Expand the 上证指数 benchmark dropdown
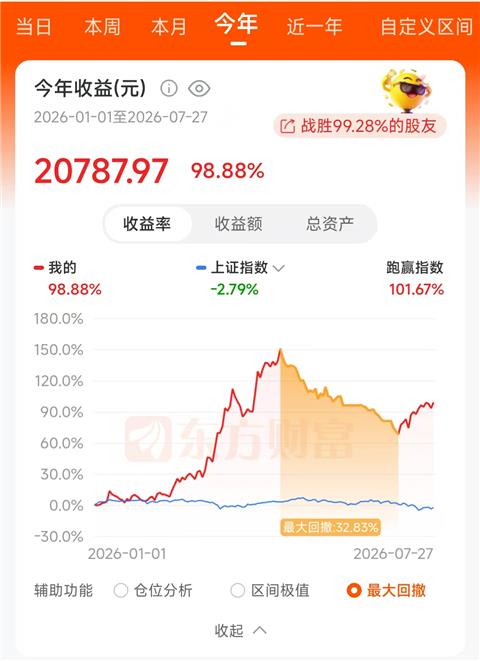The height and width of the screenshot is (661, 480). click(279, 268)
